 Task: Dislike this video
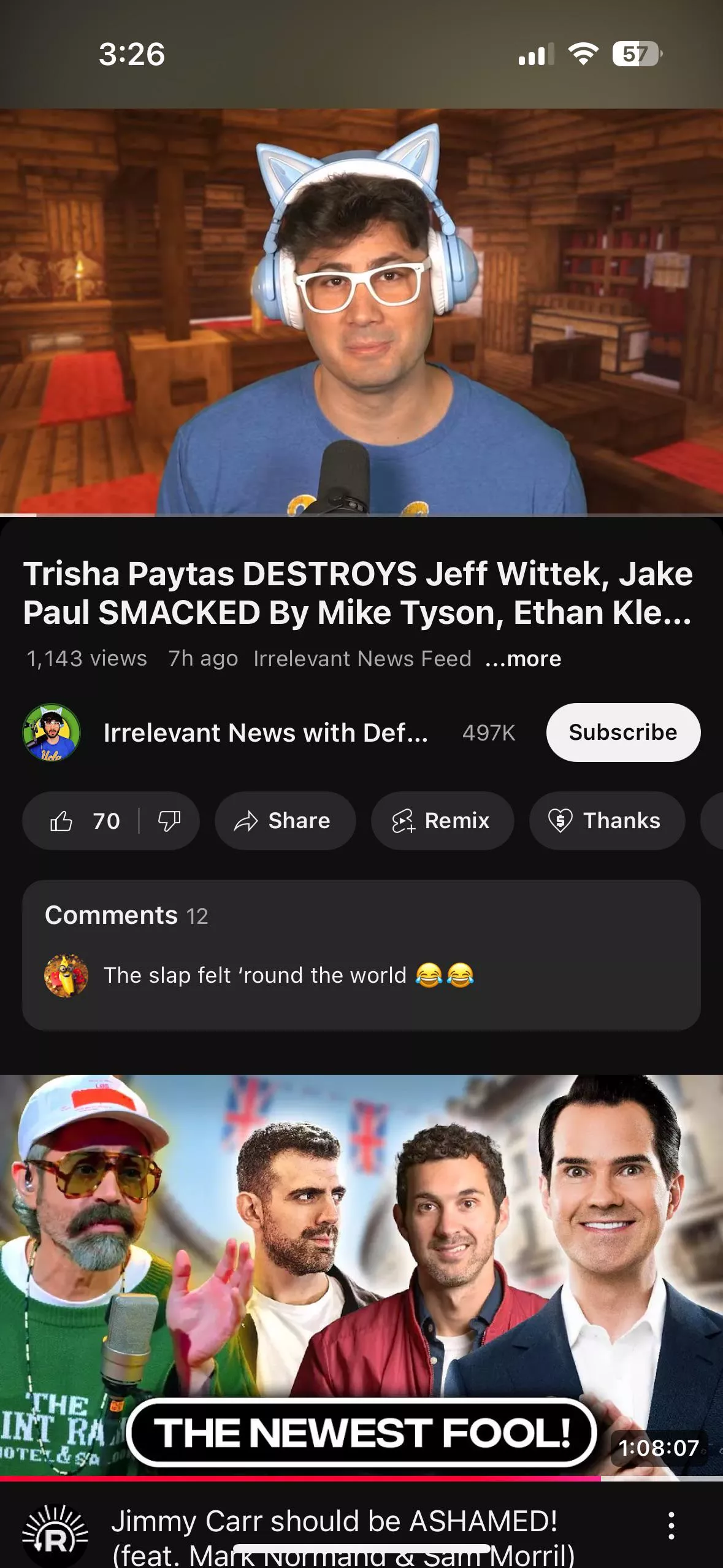(169, 821)
